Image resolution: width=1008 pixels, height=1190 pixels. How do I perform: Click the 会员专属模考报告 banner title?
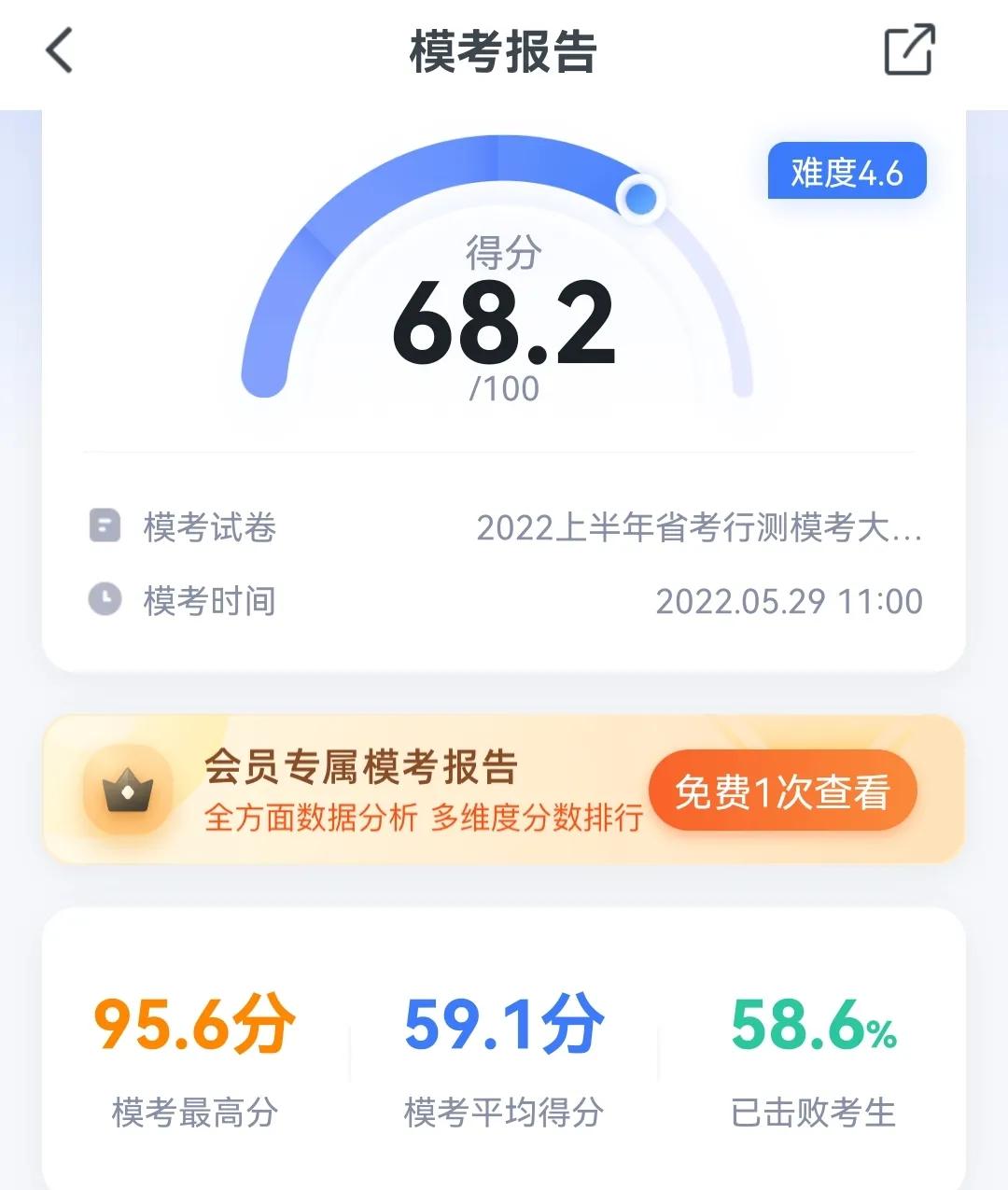[362, 765]
